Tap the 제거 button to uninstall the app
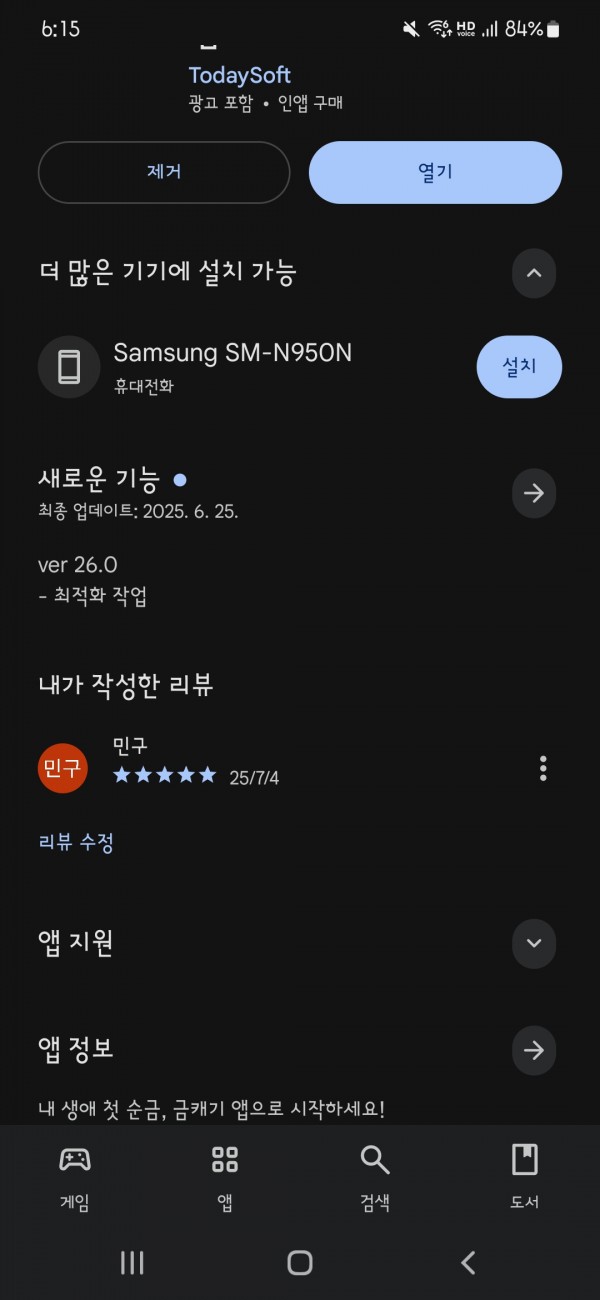 (x=164, y=172)
